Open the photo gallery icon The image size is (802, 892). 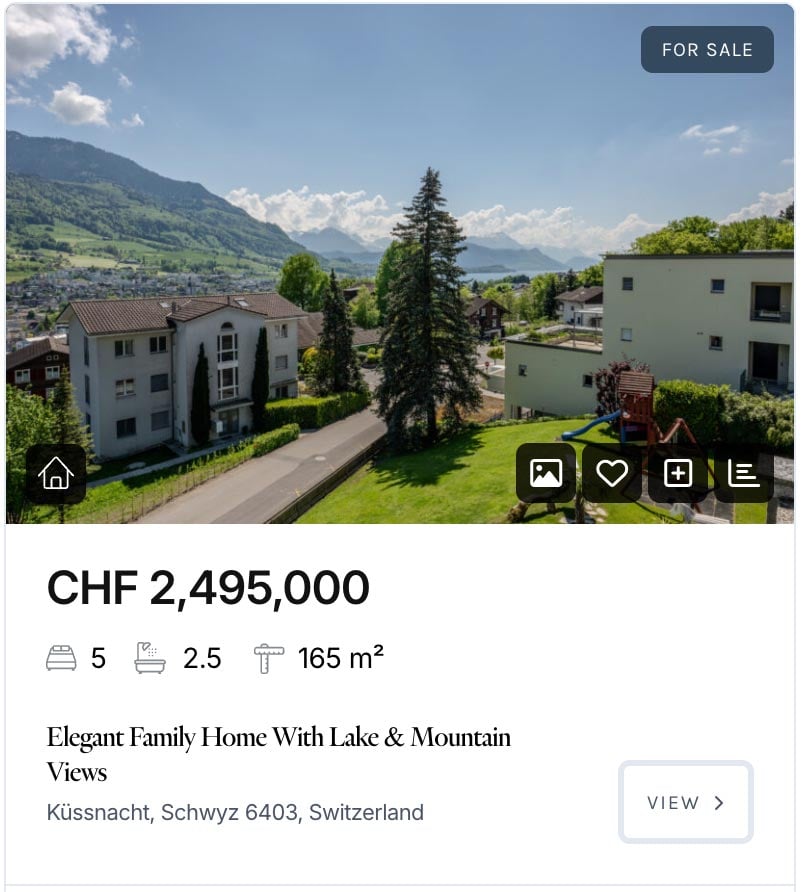546,473
